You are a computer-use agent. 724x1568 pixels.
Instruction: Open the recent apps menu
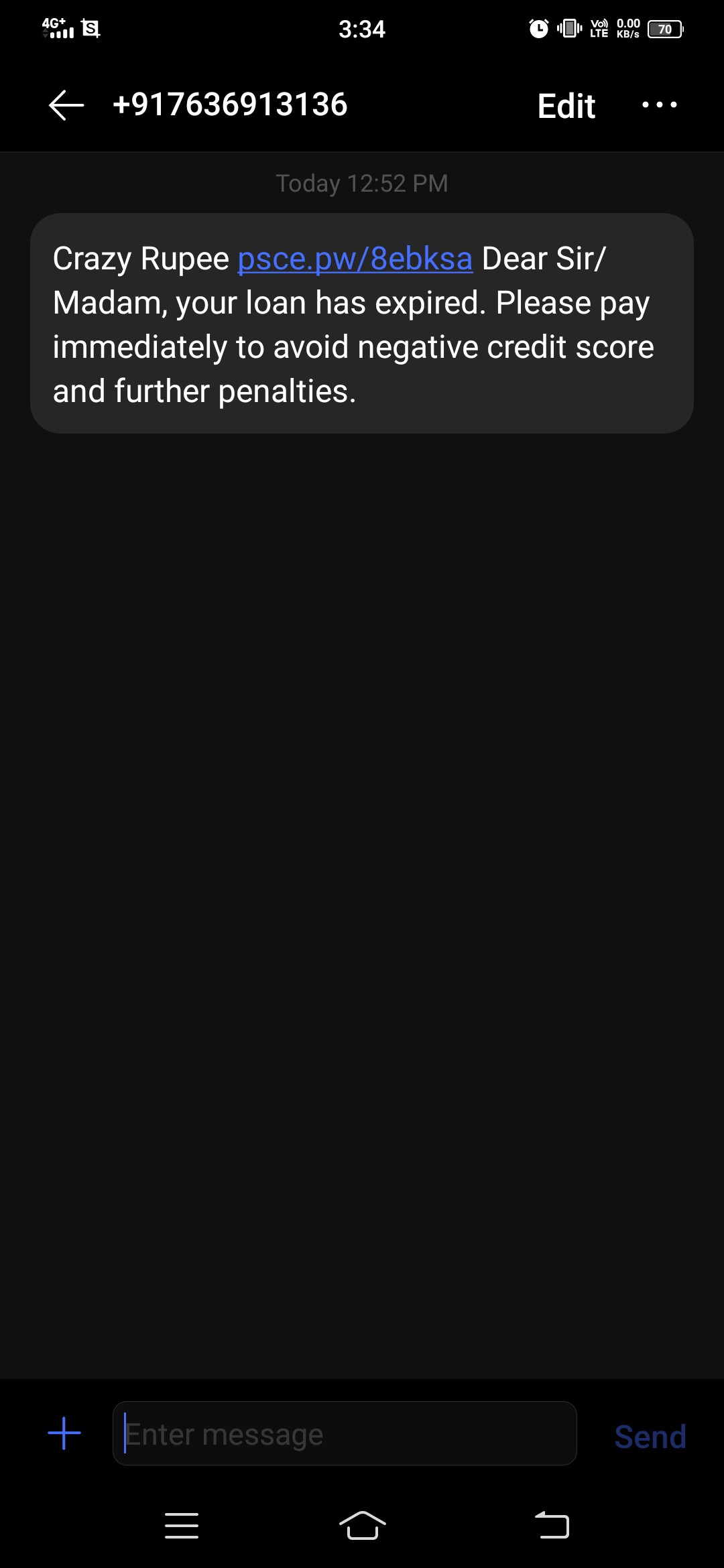tap(182, 1526)
